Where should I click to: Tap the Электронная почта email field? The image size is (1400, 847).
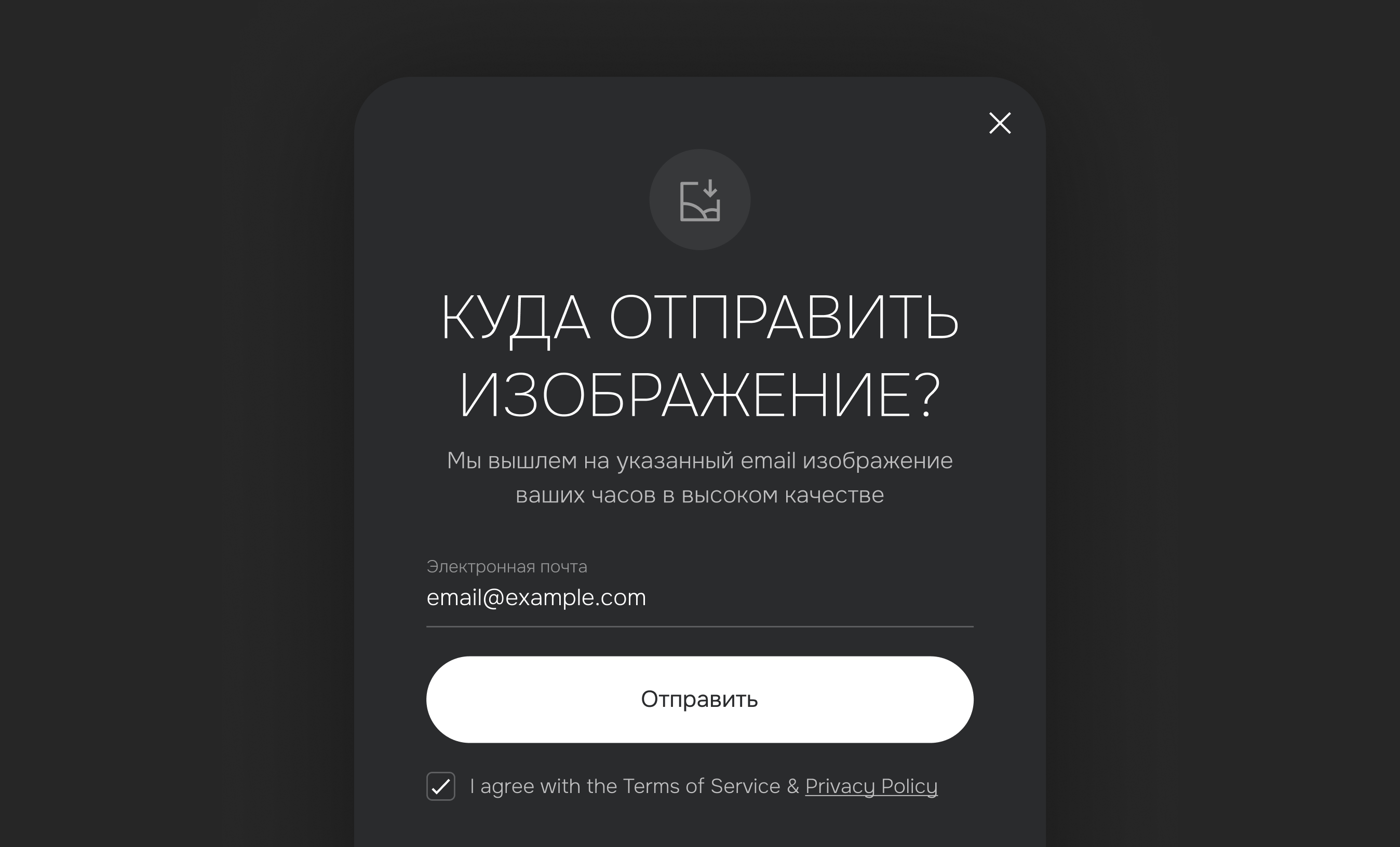[x=699, y=598]
